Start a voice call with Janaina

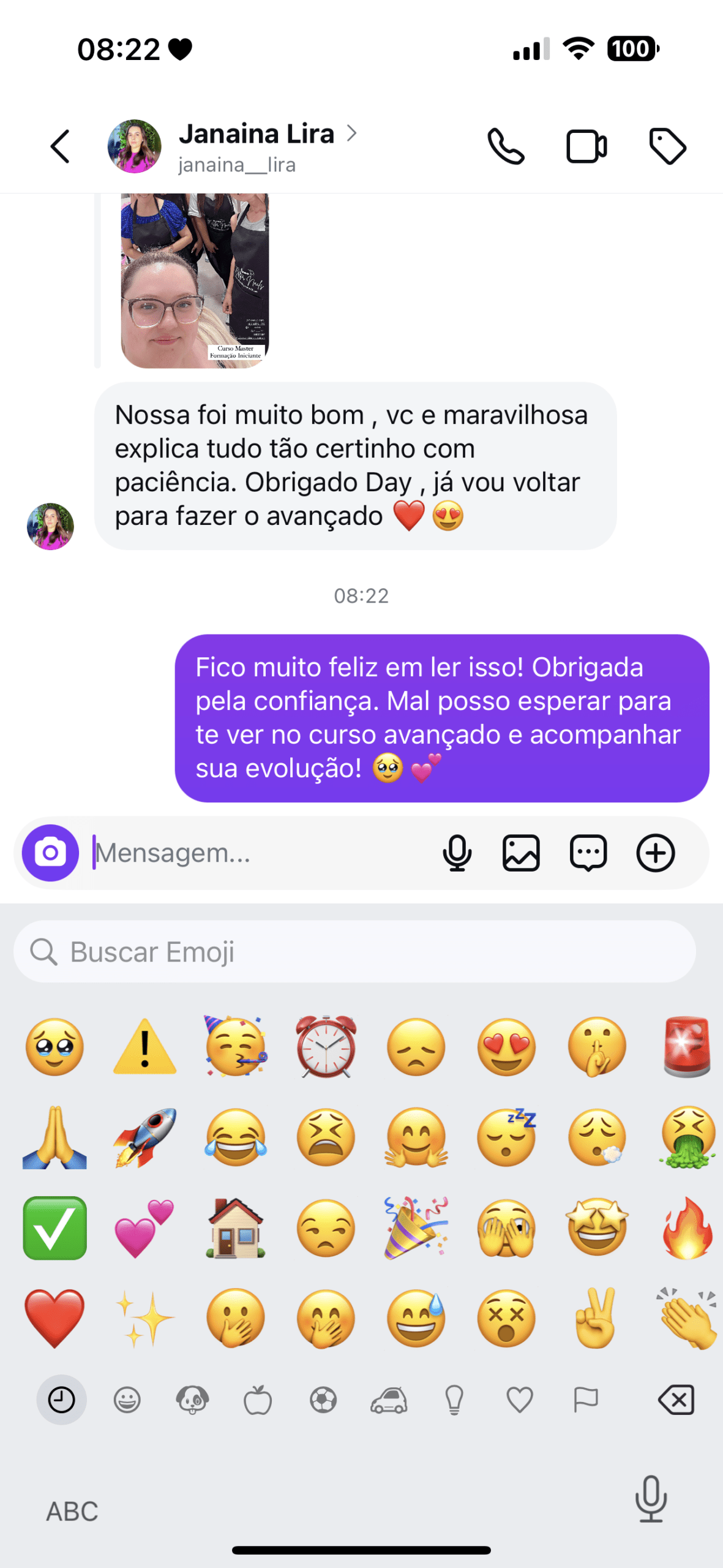506,146
